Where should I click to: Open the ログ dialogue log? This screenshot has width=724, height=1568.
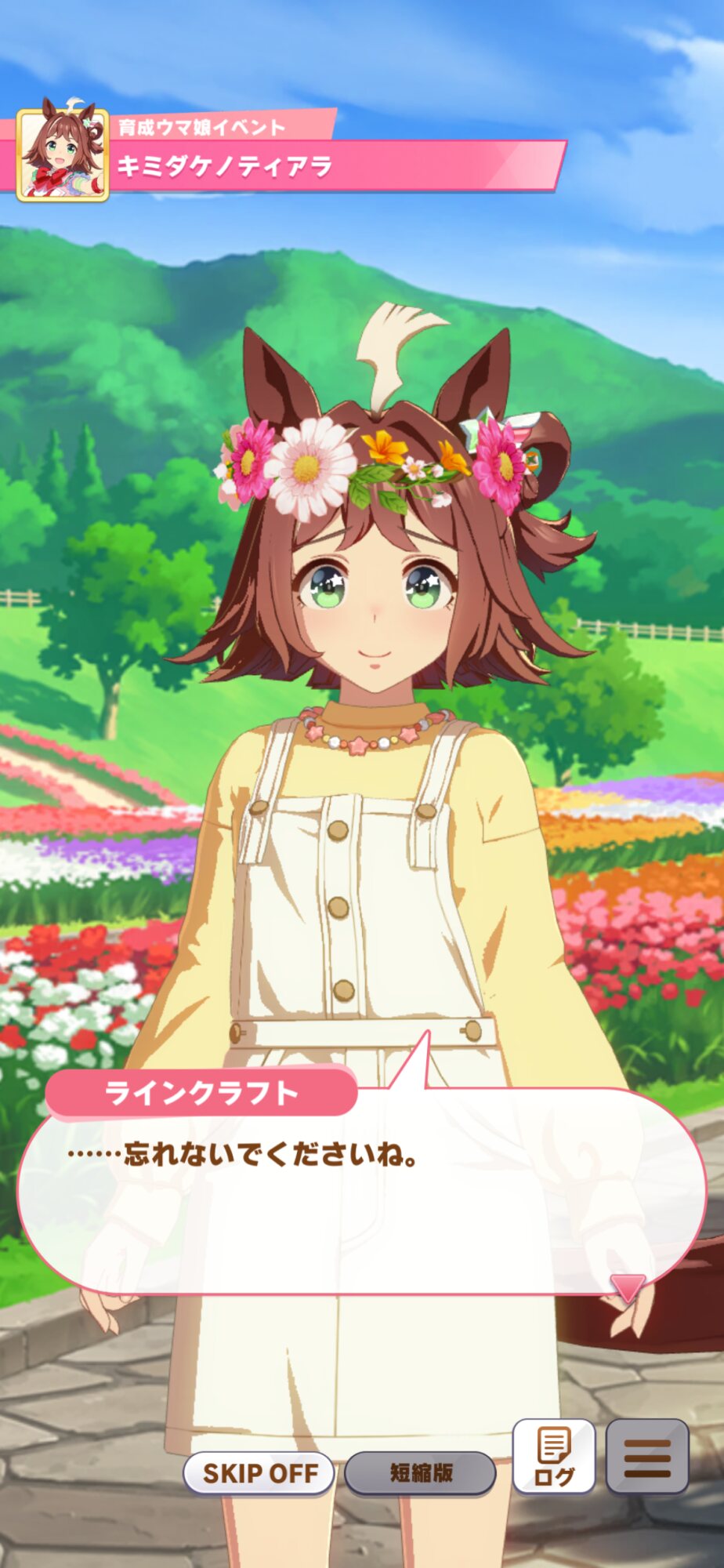coord(554,1456)
